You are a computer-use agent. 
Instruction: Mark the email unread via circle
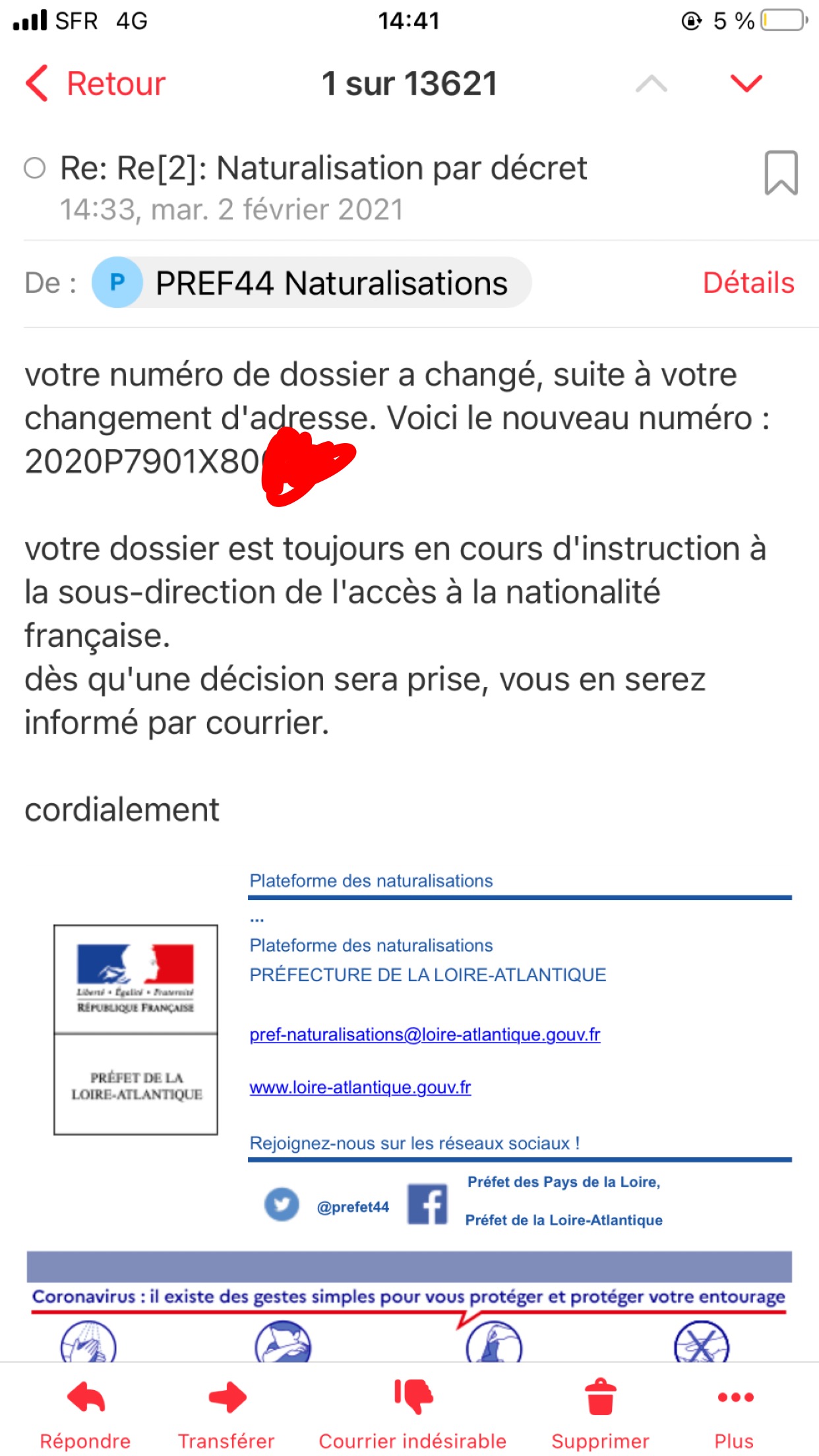pos(35,168)
